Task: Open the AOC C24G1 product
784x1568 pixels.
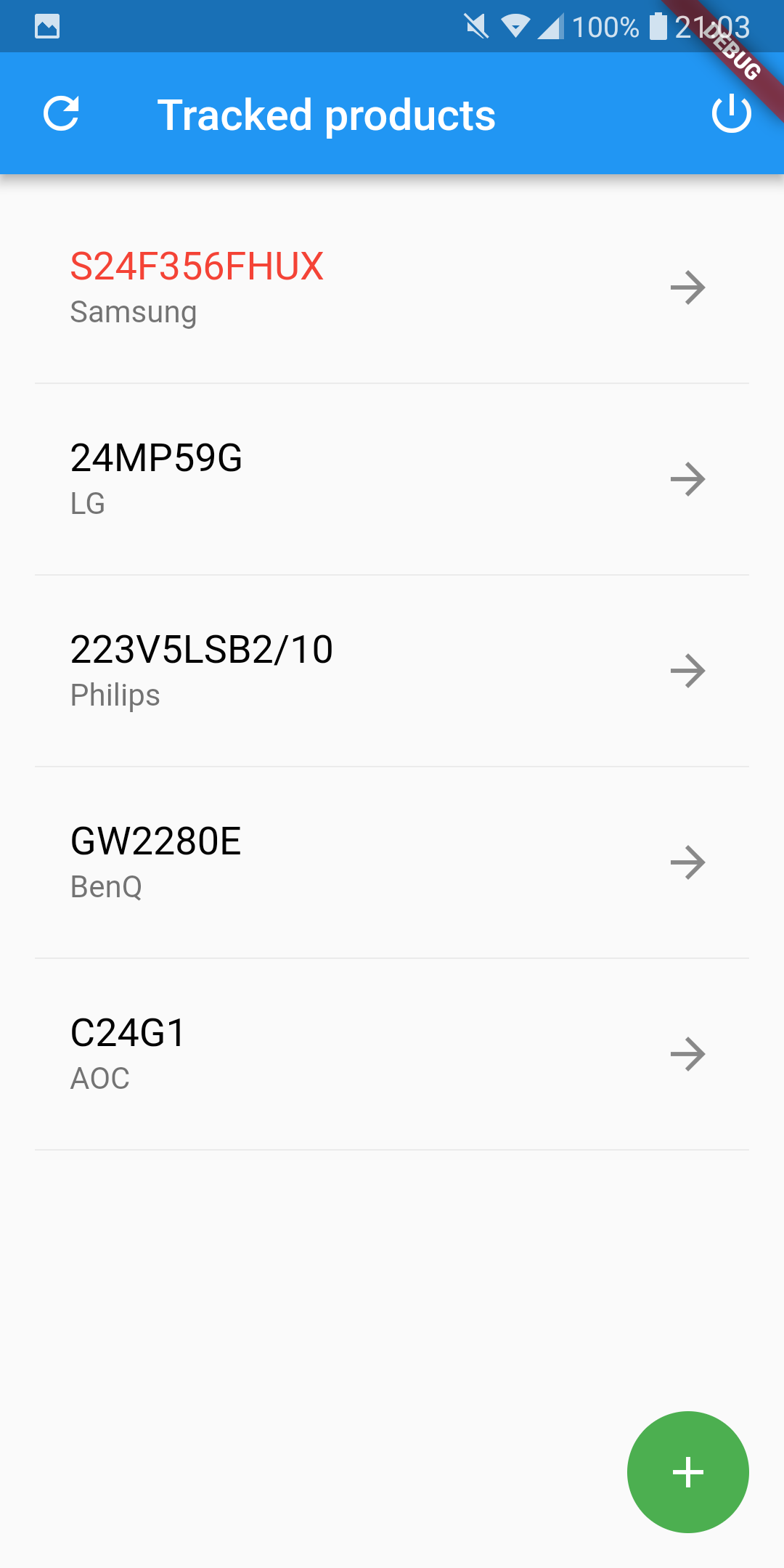Action: 392,1055
